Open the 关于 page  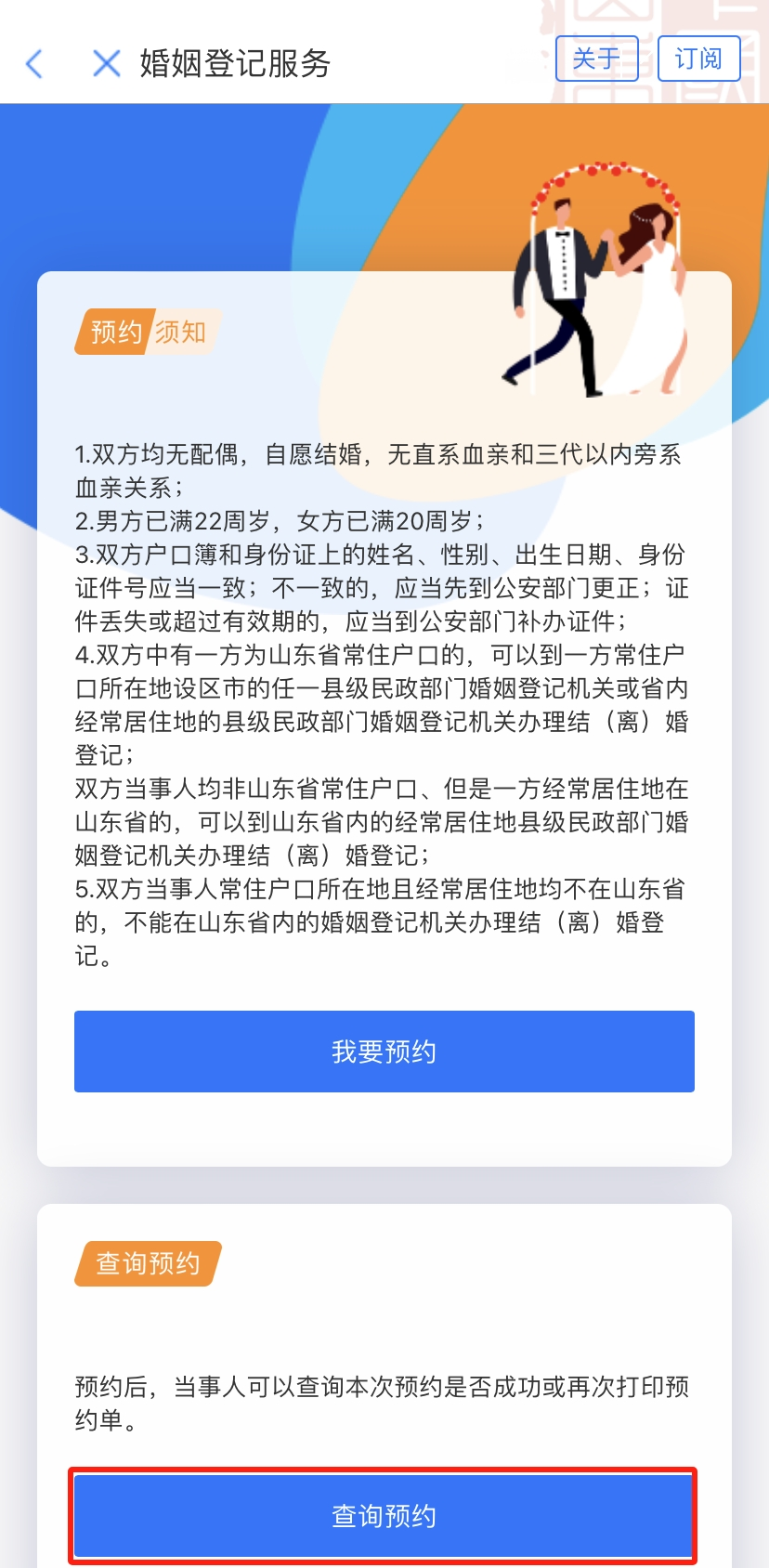click(x=596, y=59)
